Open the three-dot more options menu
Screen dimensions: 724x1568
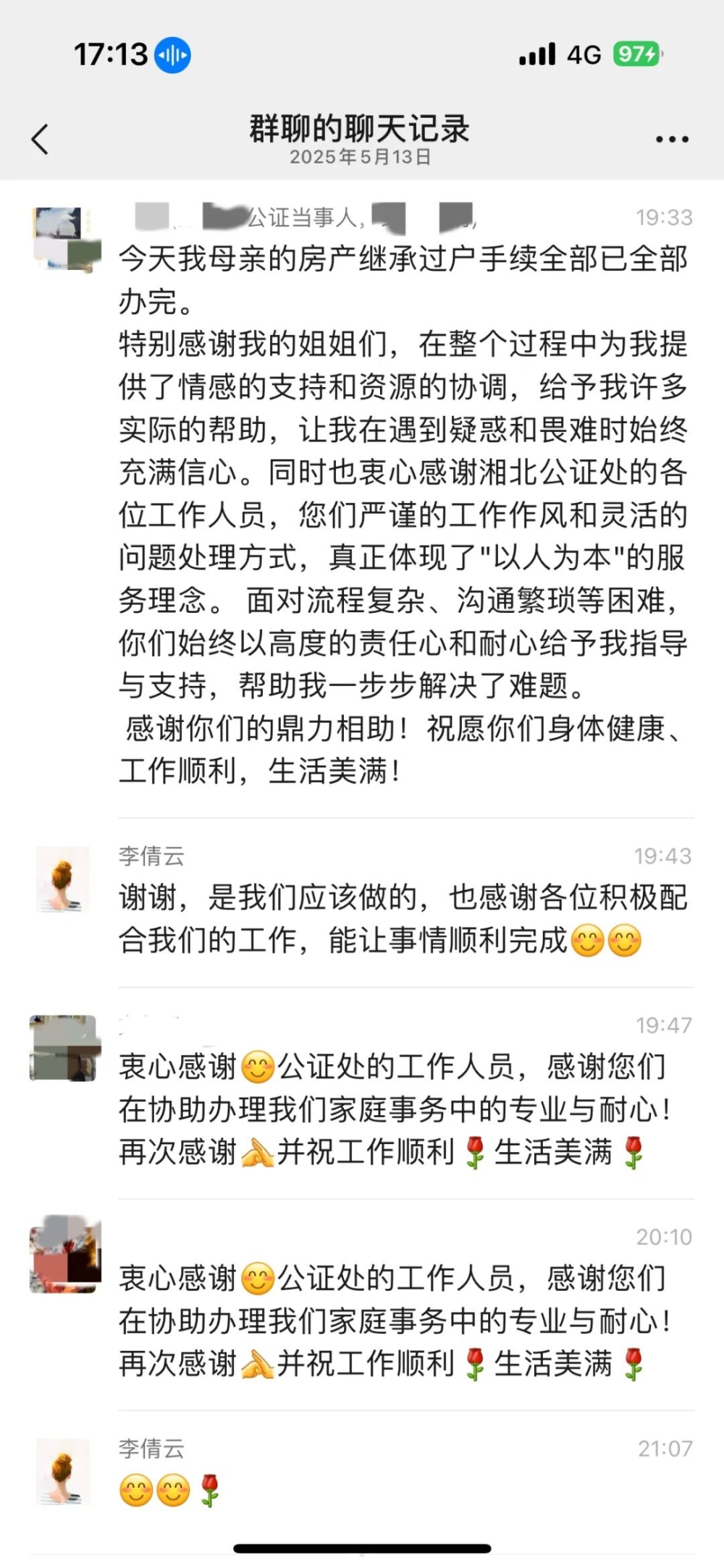[671, 139]
